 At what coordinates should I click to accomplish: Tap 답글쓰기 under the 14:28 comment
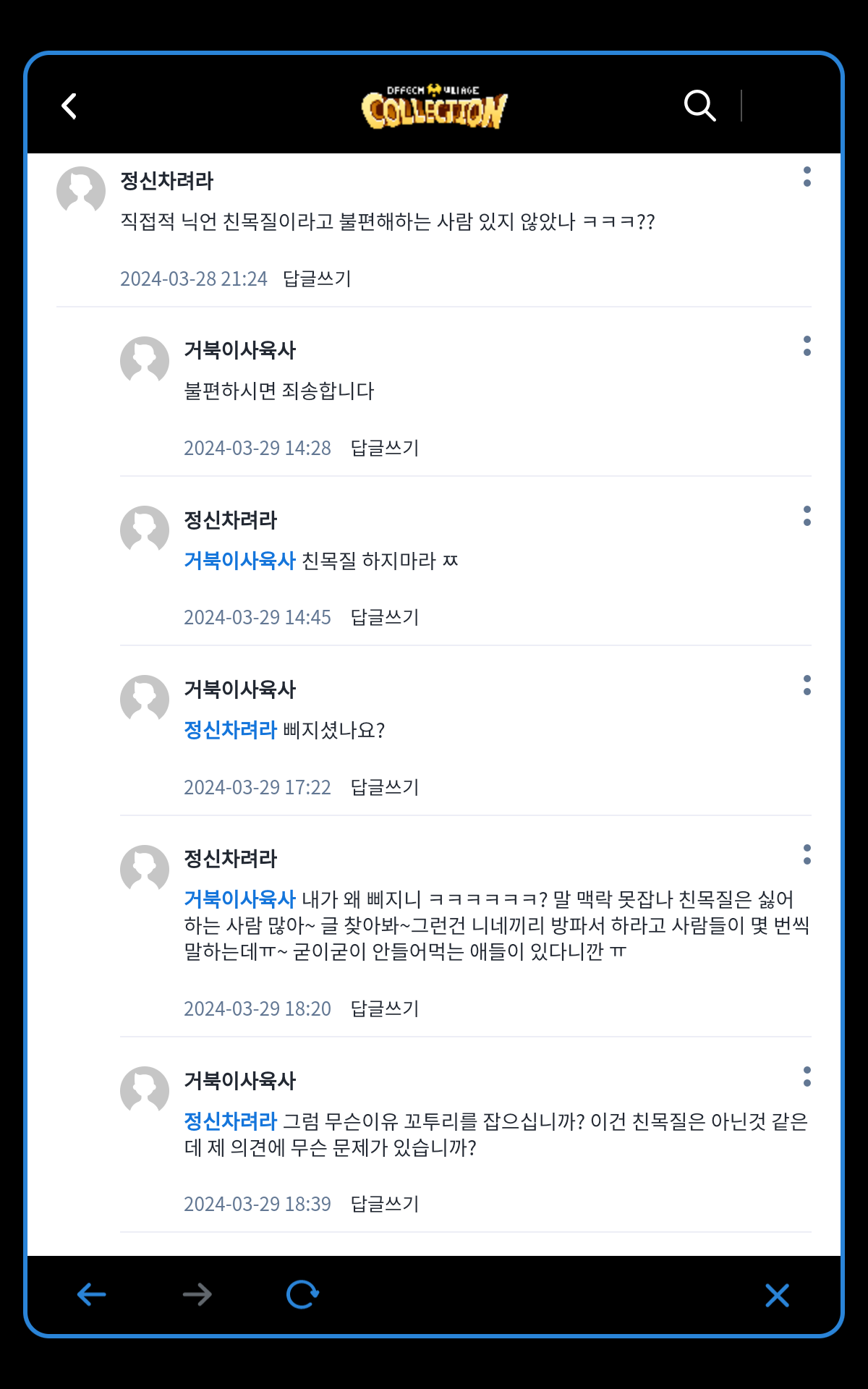click(385, 448)
